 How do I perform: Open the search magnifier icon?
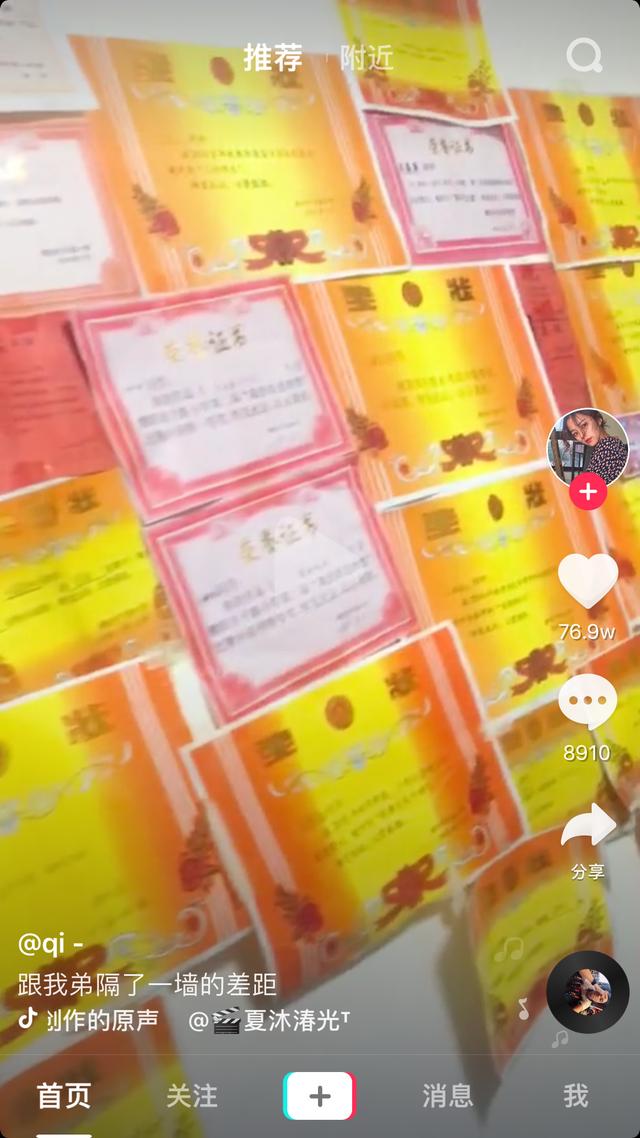pyautogui.click(x=584, y=56)
